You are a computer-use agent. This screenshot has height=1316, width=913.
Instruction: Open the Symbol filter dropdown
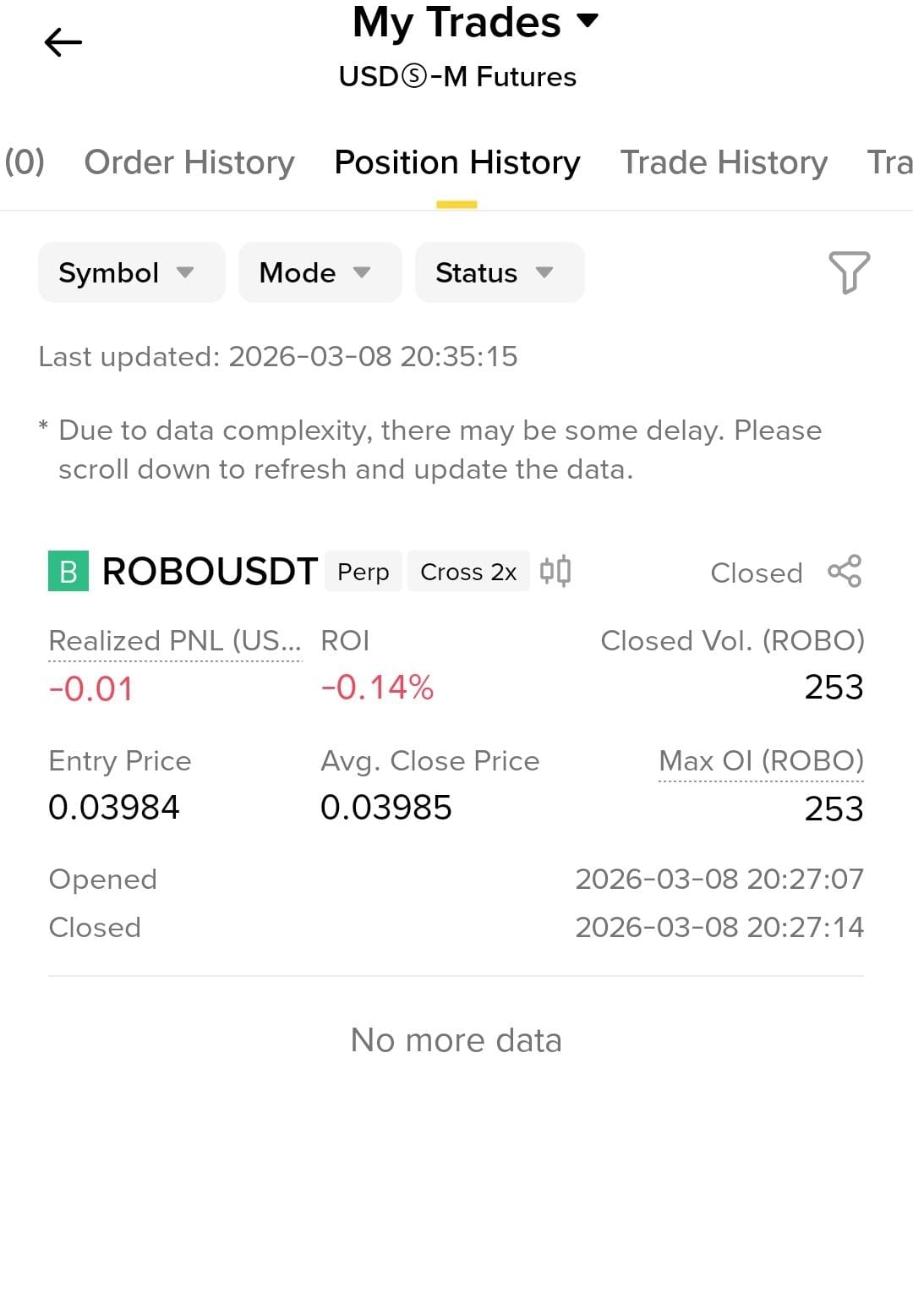(x=131, y=272)
